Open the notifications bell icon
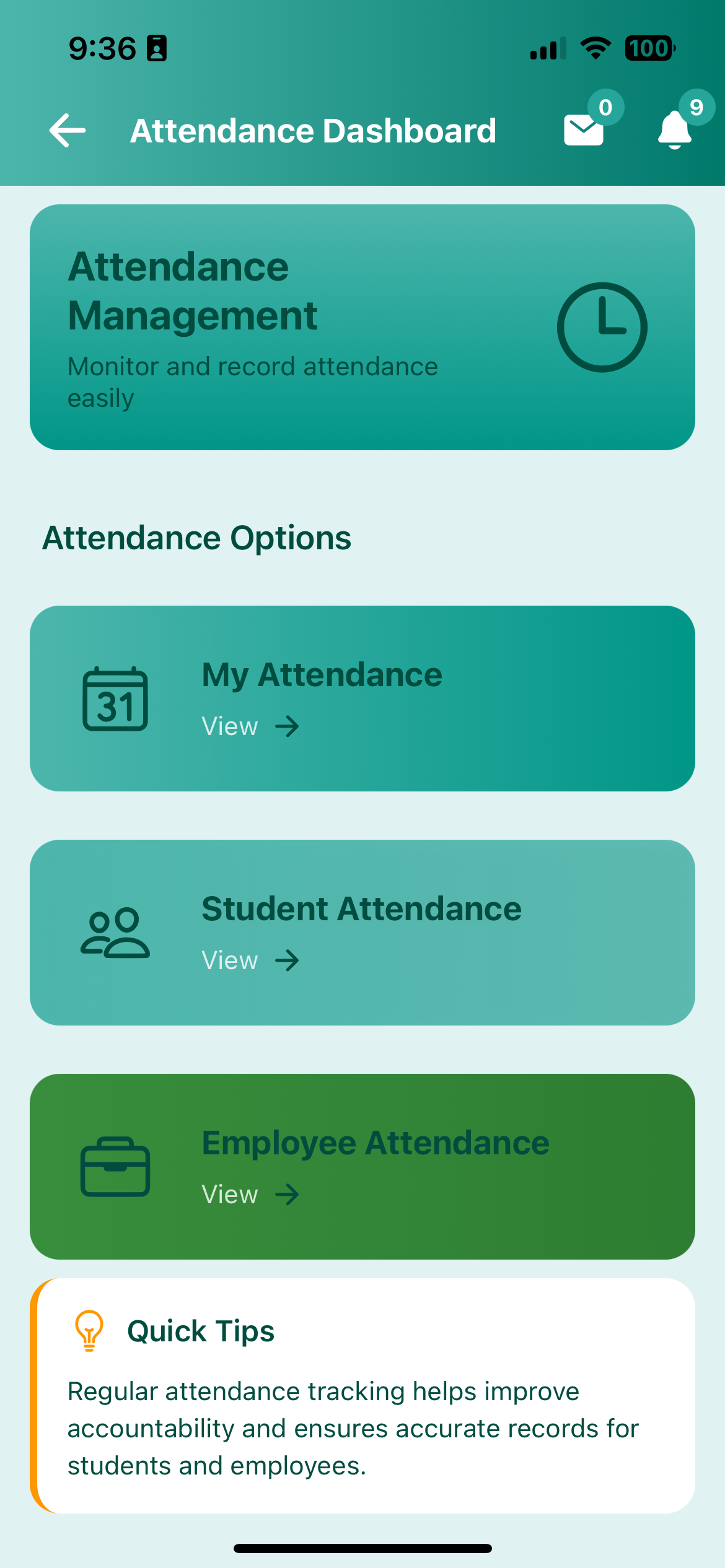725x1568 pixels. (x=675, y=131)
